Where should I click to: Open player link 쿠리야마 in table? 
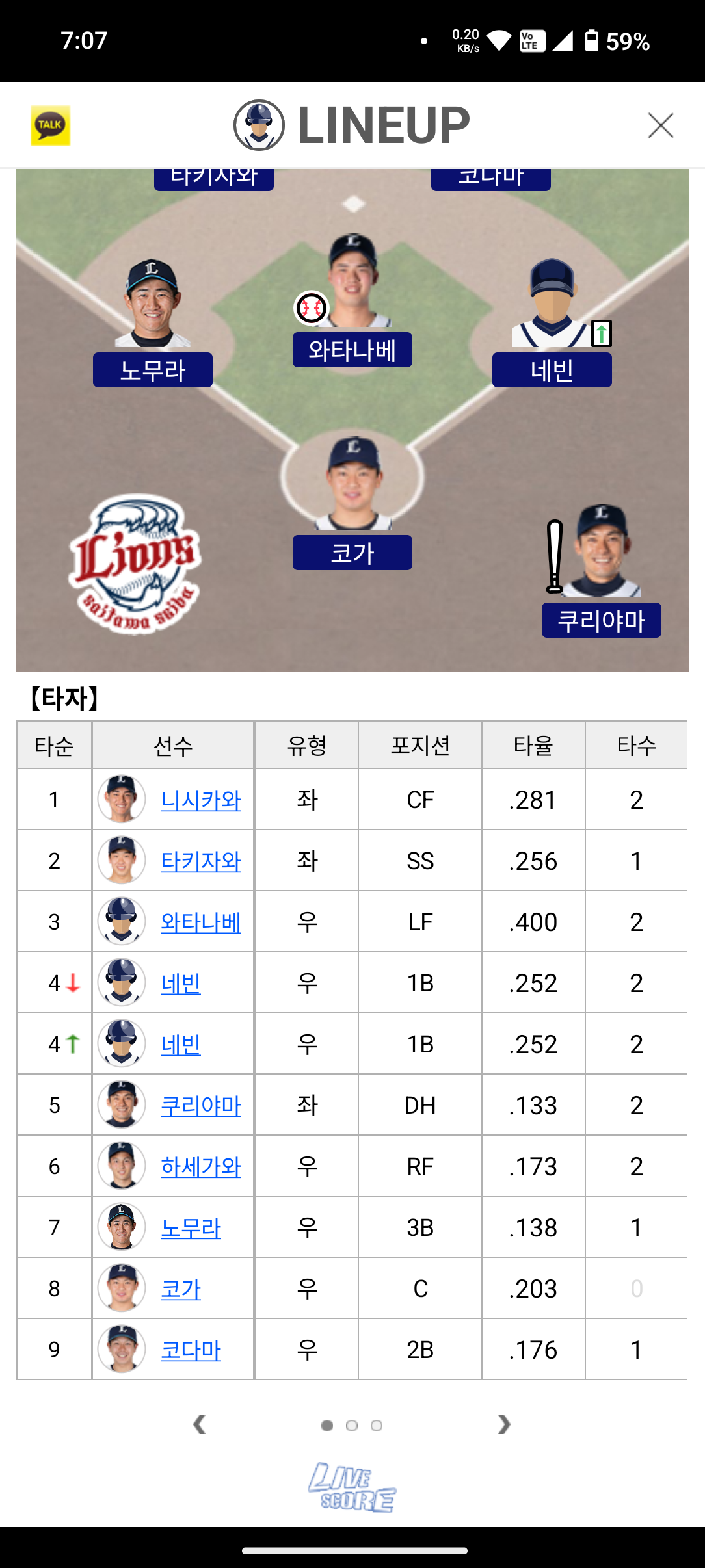200,1105
